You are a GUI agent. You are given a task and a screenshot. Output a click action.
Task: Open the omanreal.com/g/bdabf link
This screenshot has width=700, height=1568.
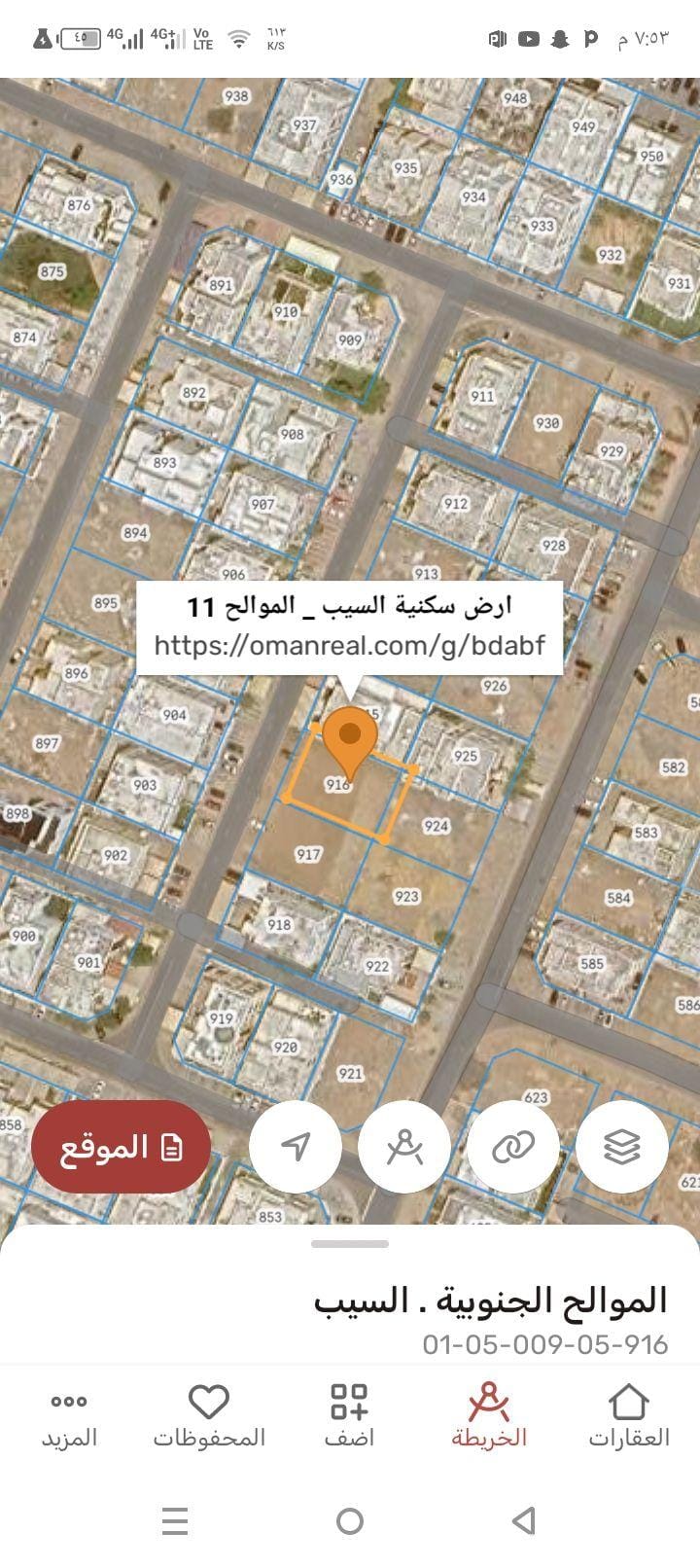(352, 643)
